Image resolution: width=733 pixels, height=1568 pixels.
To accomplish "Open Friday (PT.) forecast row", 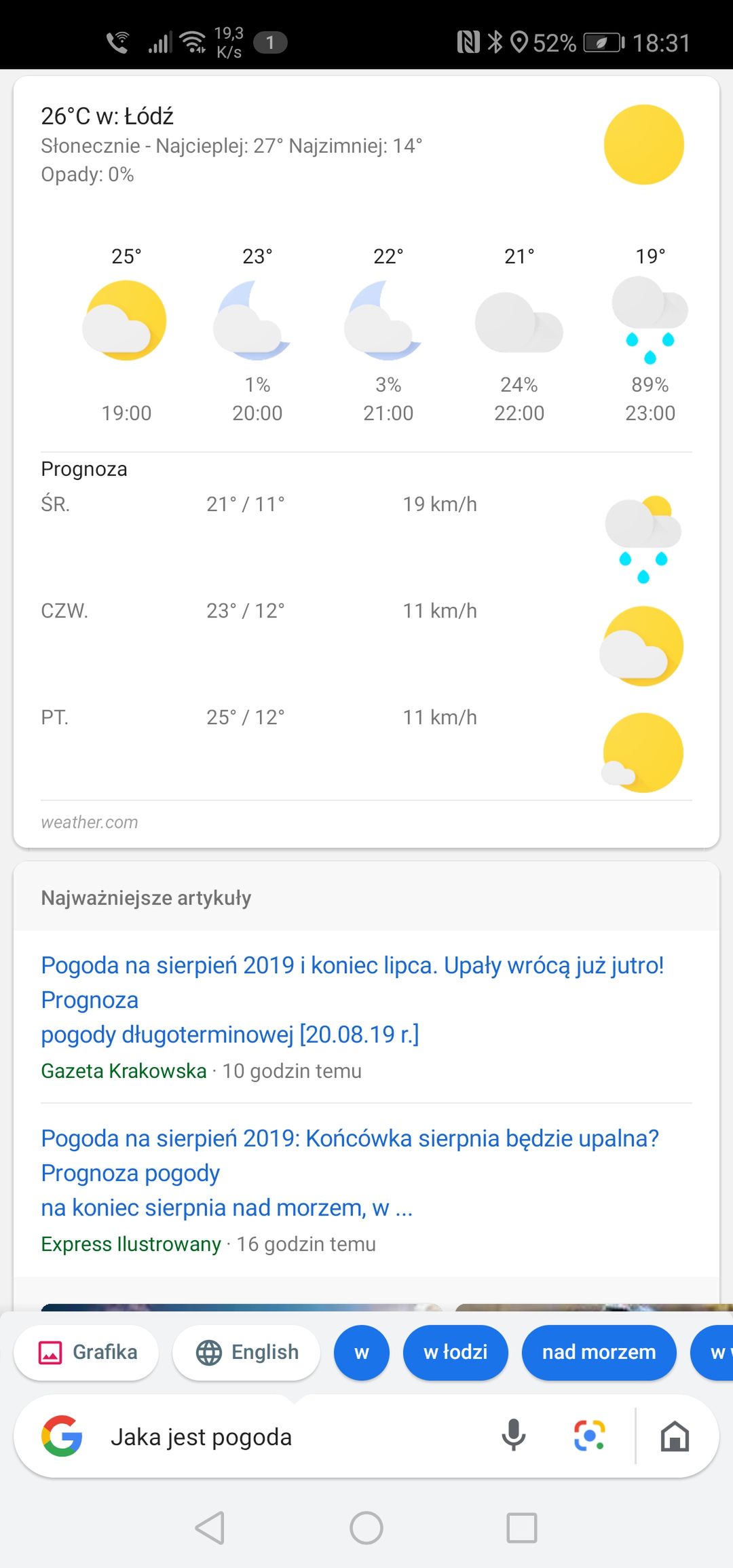I will point(366,746).
